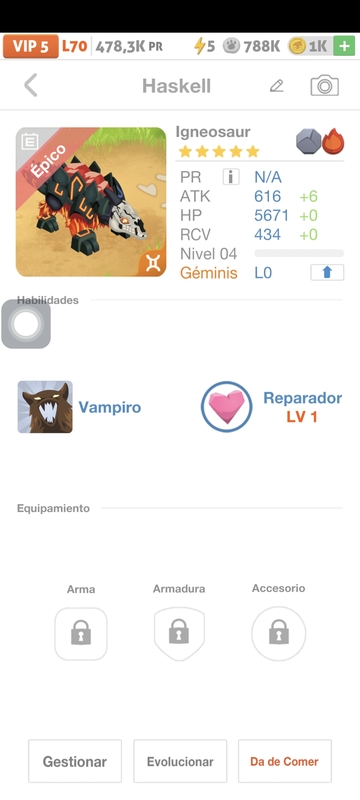Edit the name Haskell with the pencil
360x800 pixels.
276,86
